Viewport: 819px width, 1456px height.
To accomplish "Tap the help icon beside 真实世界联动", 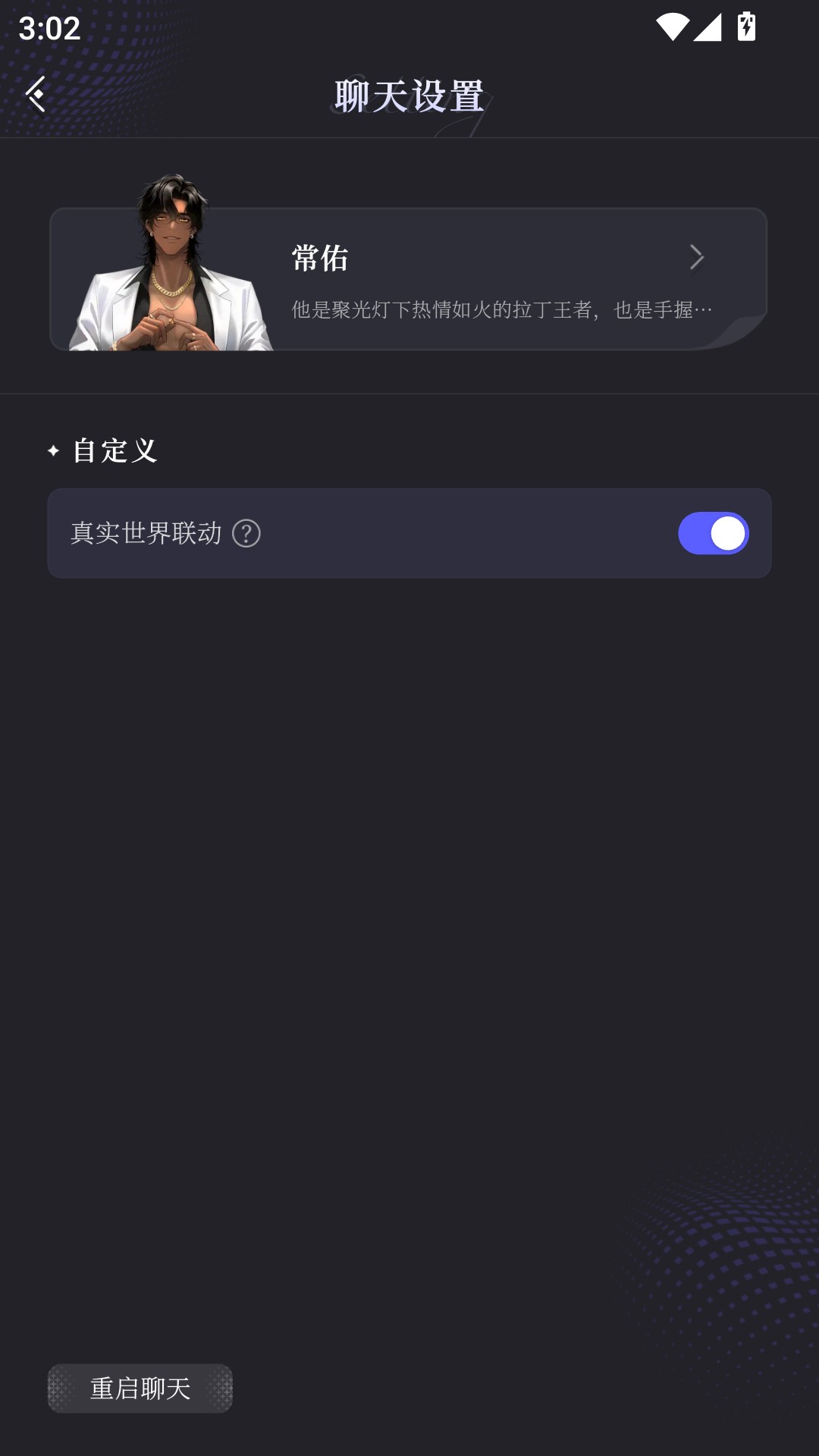I will [x=246, y=534].
